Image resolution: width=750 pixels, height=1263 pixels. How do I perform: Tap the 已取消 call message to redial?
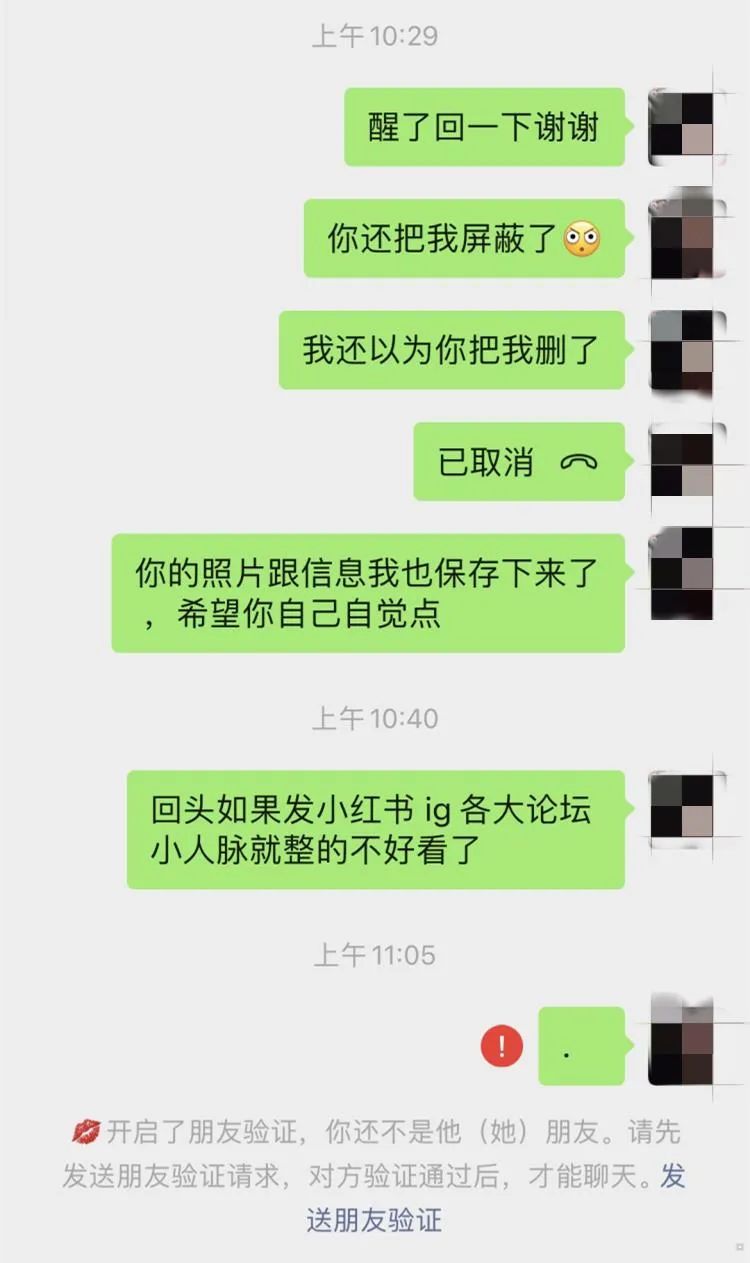pyautogui.click(x=520, y=462)
